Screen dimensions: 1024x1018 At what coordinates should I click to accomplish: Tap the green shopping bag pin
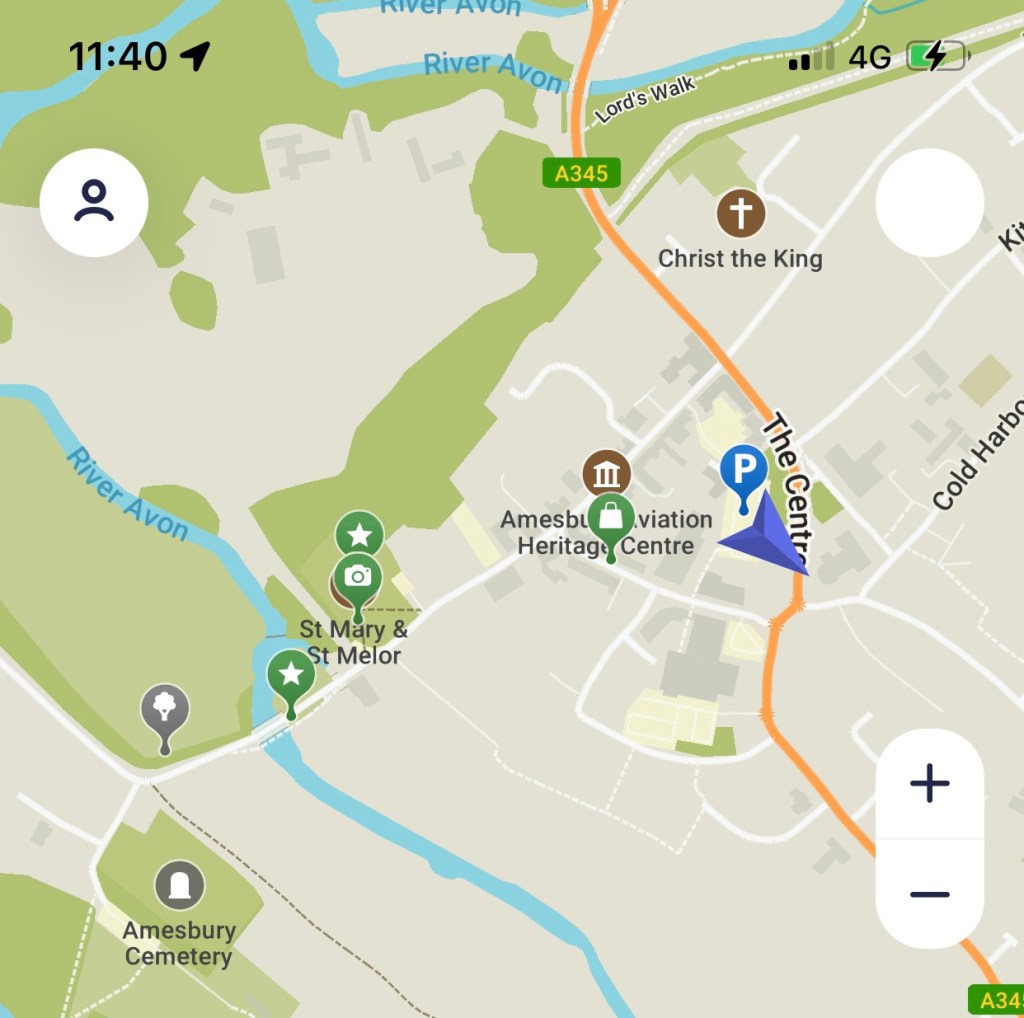611,519
